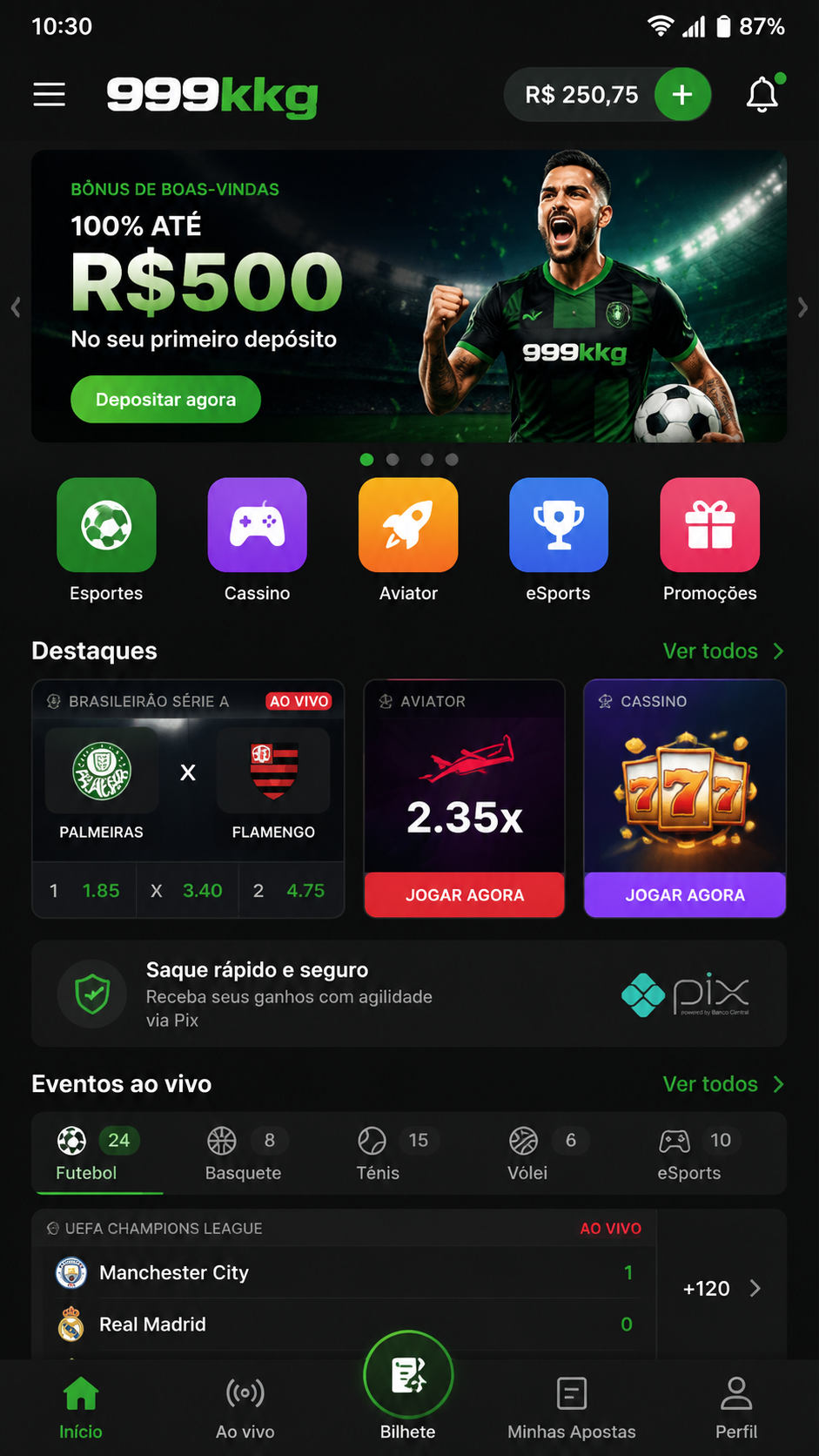Launch the Aviator shortcut

[x=408, y=540]
